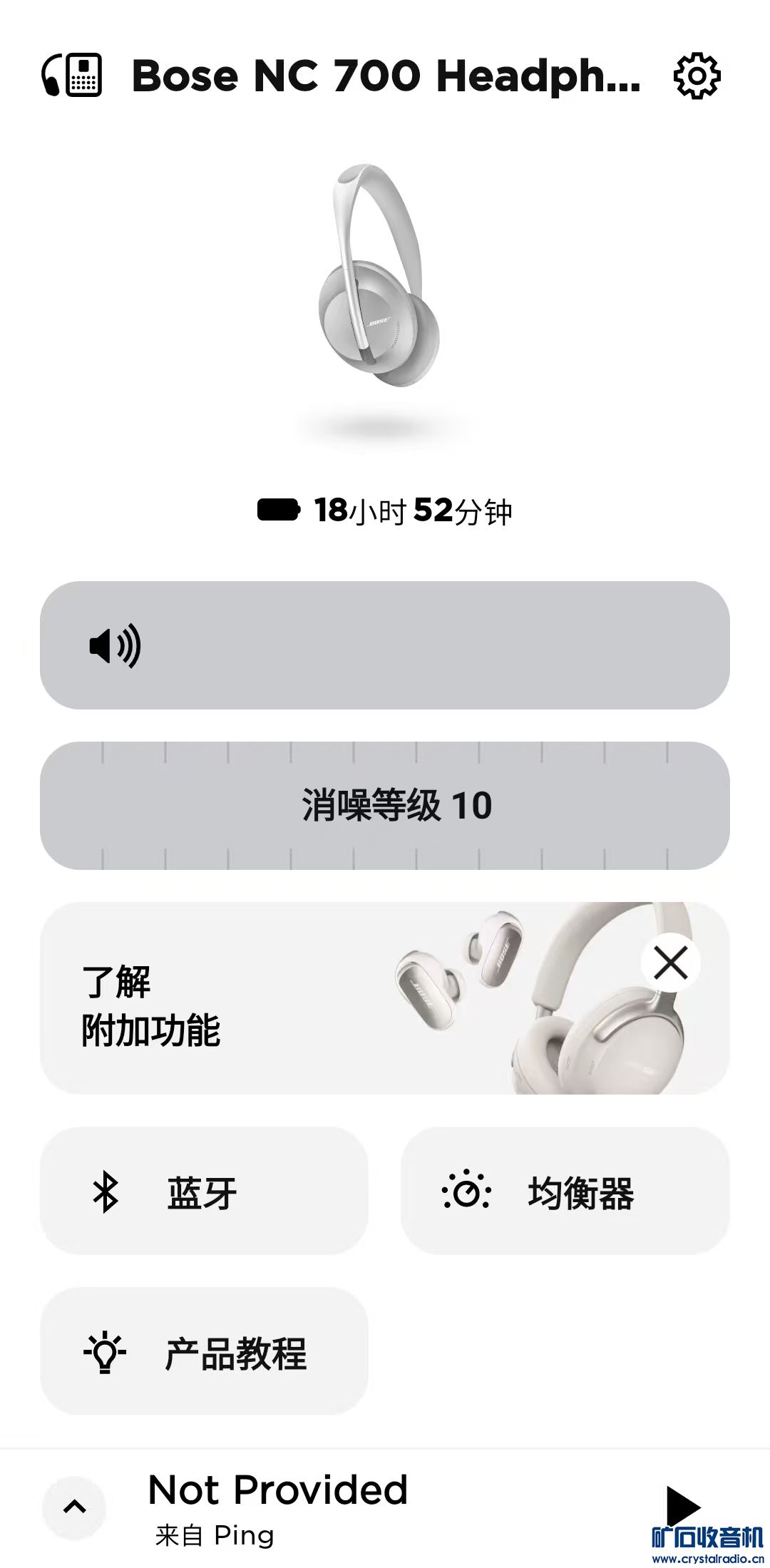
Task: Open 蓝牙 connections
Action: [204, 1192]
